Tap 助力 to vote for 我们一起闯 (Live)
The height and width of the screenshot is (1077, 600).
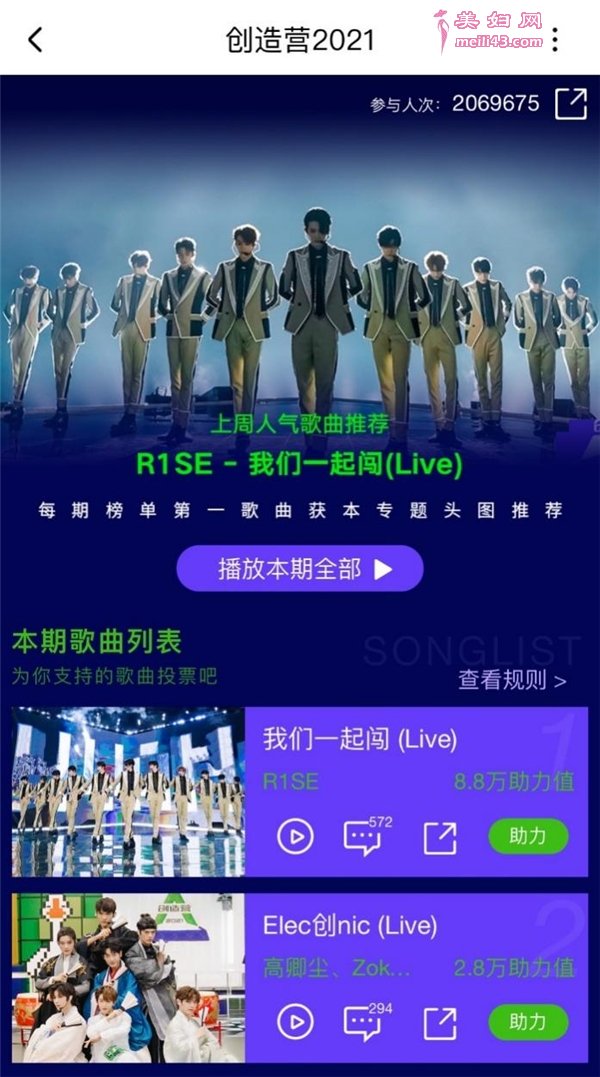pyautogui.click(x=528, y=836)
